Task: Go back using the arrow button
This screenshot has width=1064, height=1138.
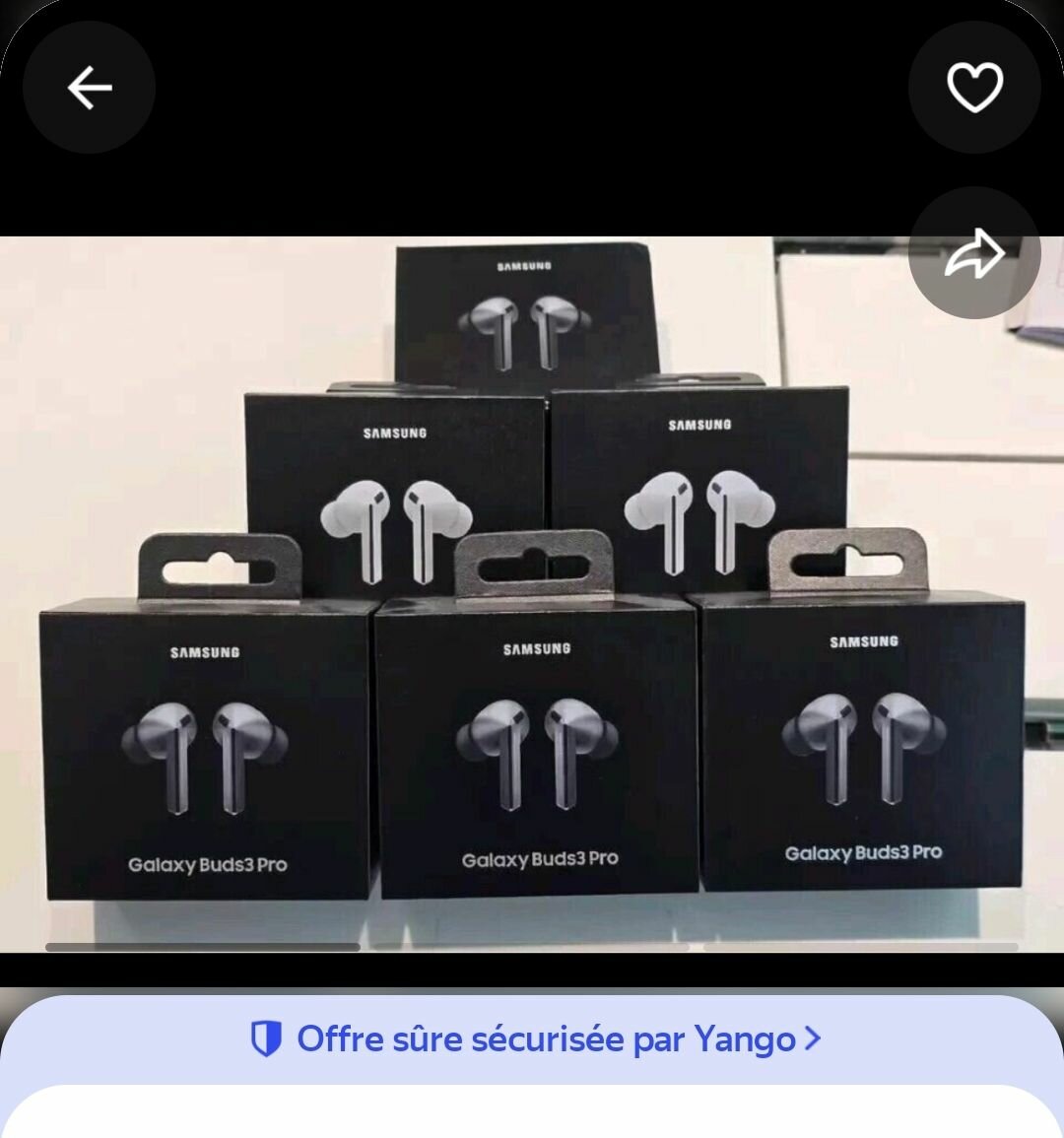Action: [89, 88]
